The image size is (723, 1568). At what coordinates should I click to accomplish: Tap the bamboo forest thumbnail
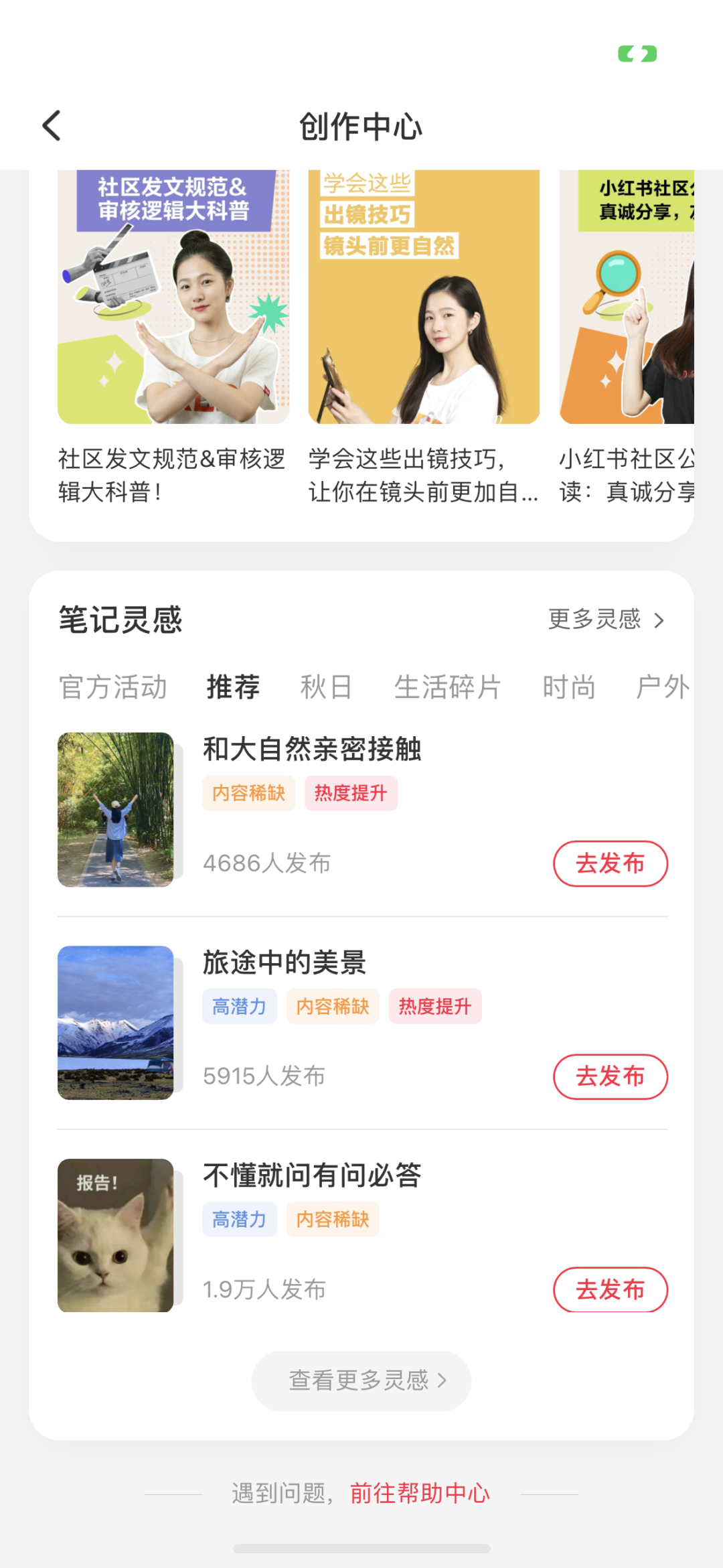pos(115,807)
